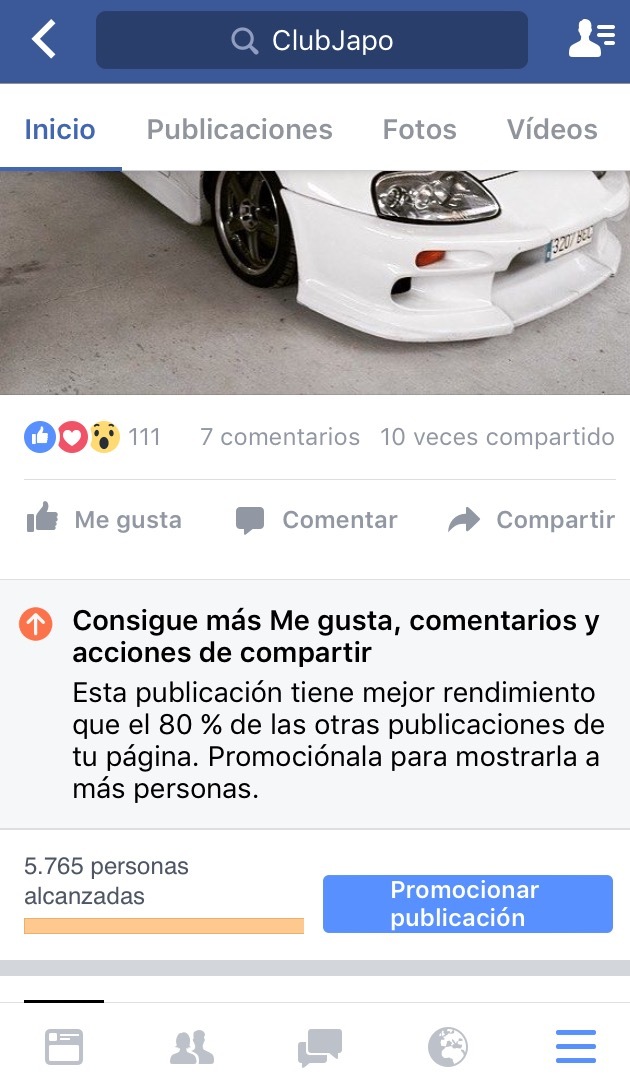Open the hamburger menu tab

coord(576,1046)
